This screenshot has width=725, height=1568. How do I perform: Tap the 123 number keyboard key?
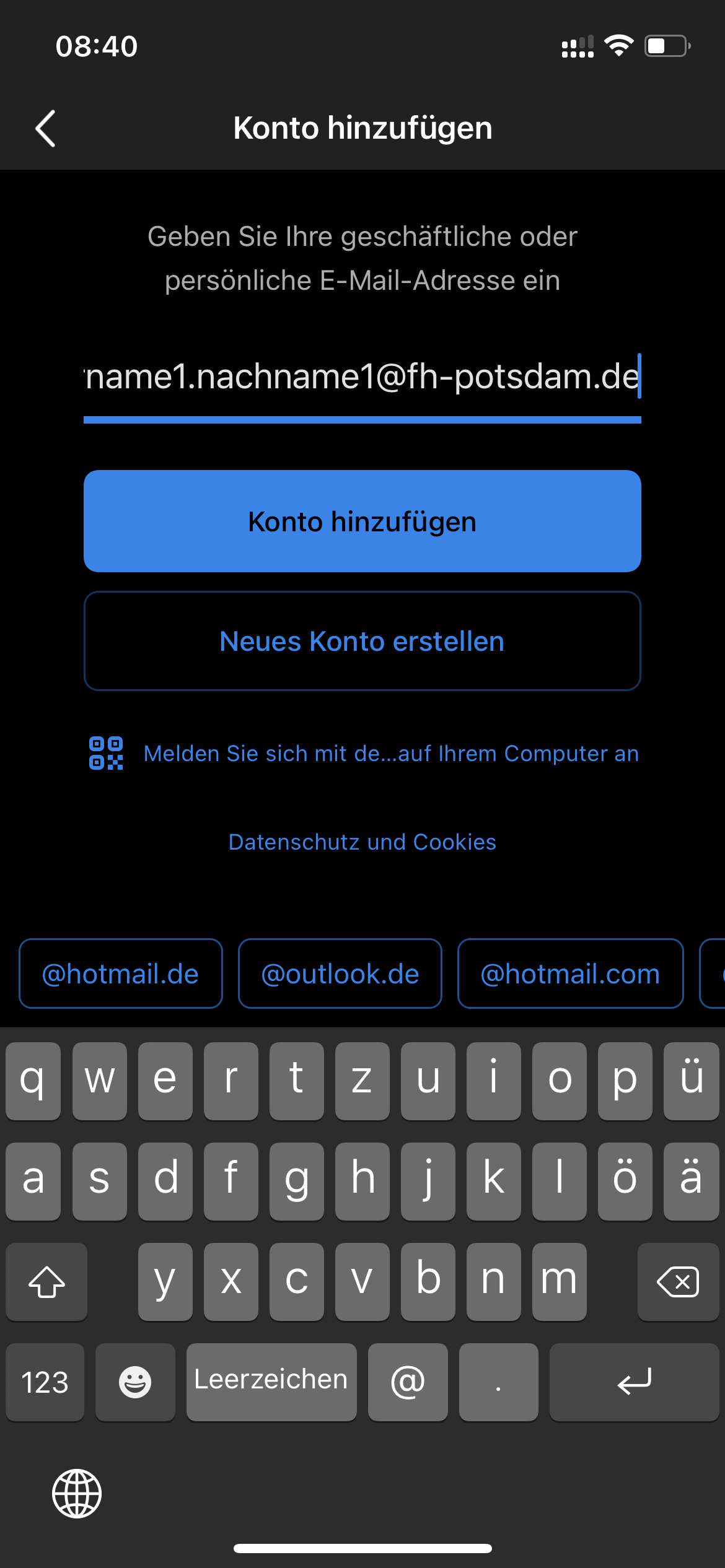[45, 1382]
